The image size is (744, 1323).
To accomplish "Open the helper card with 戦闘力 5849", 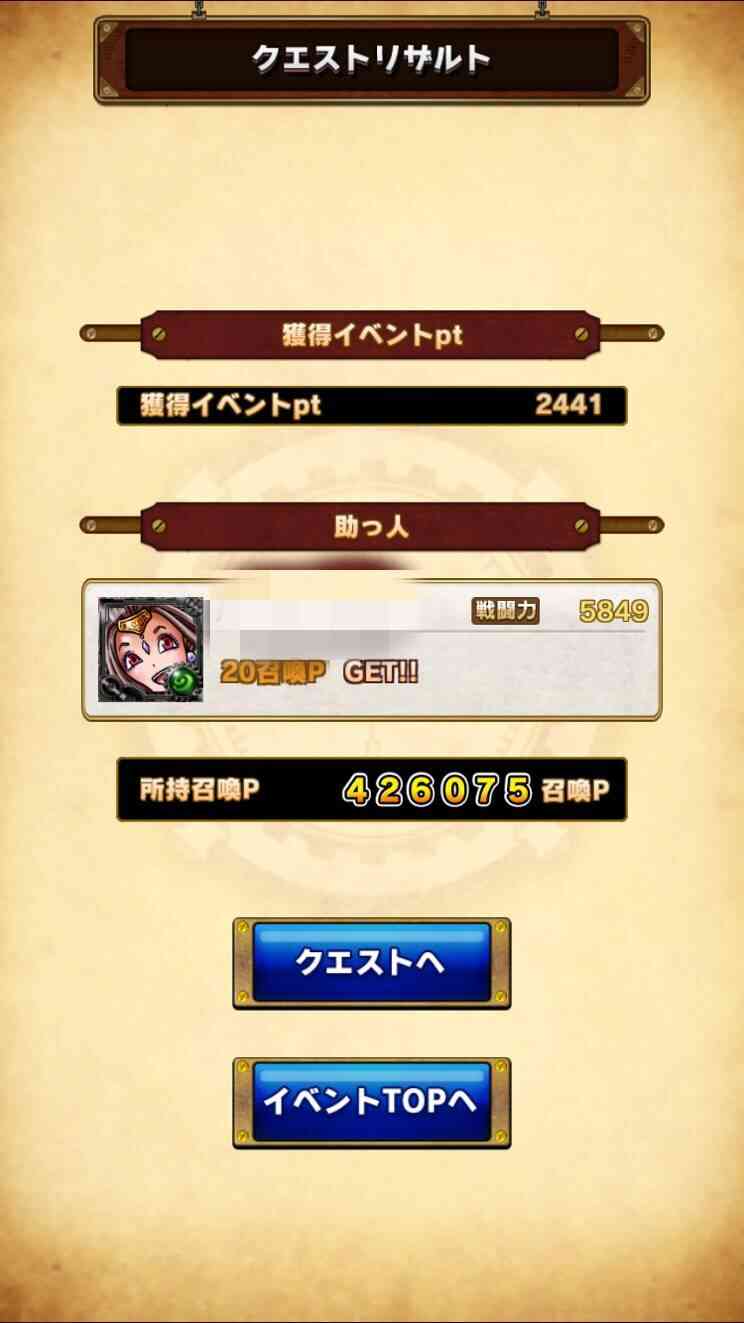I will [x=372, y=649].
